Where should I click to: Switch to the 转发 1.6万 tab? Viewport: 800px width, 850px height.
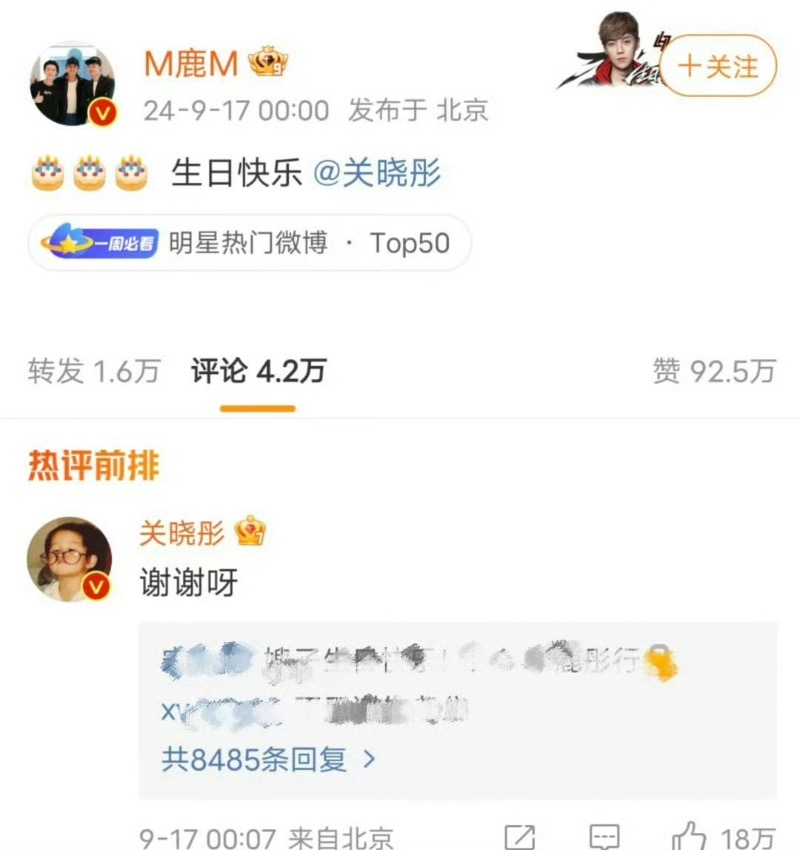tap(93, 372)
